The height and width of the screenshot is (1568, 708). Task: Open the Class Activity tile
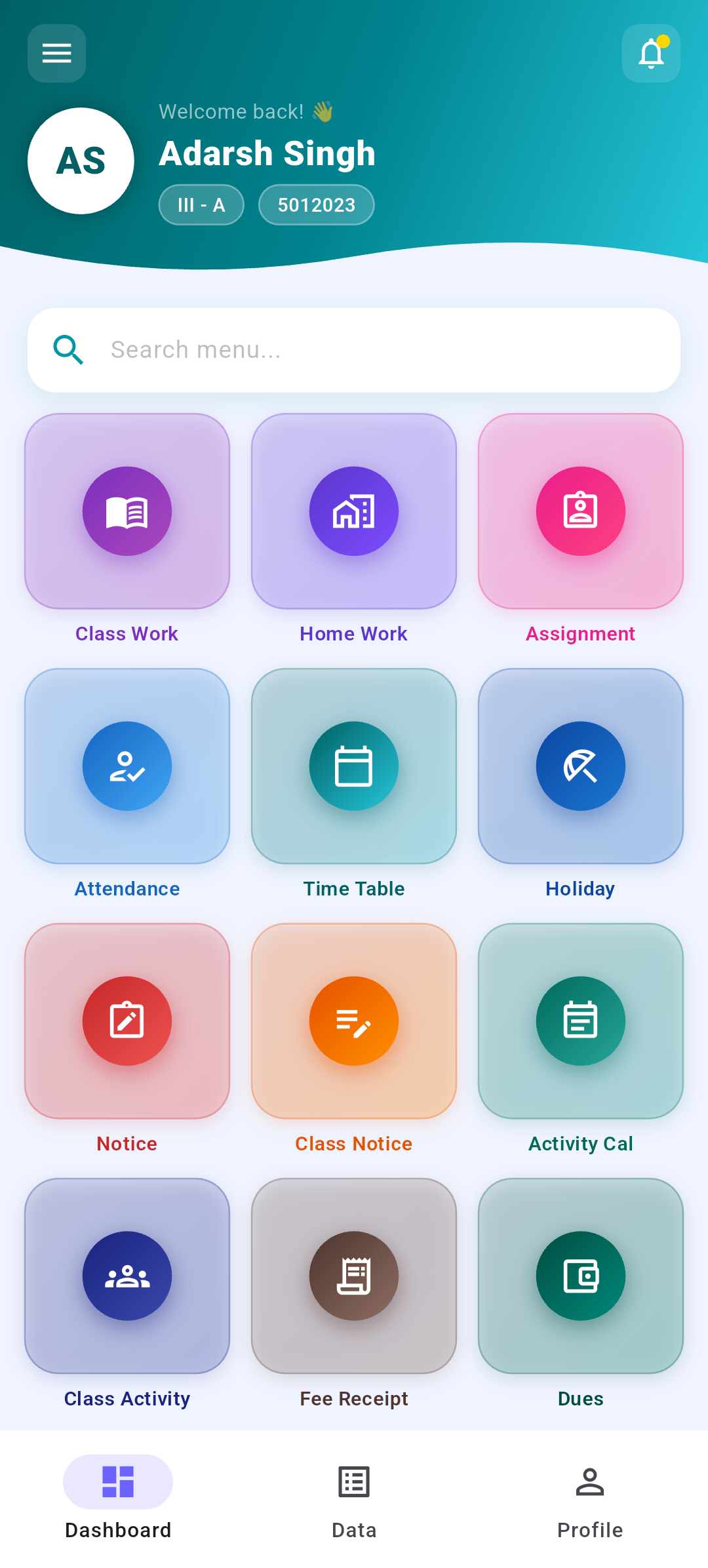(127, 1276)
